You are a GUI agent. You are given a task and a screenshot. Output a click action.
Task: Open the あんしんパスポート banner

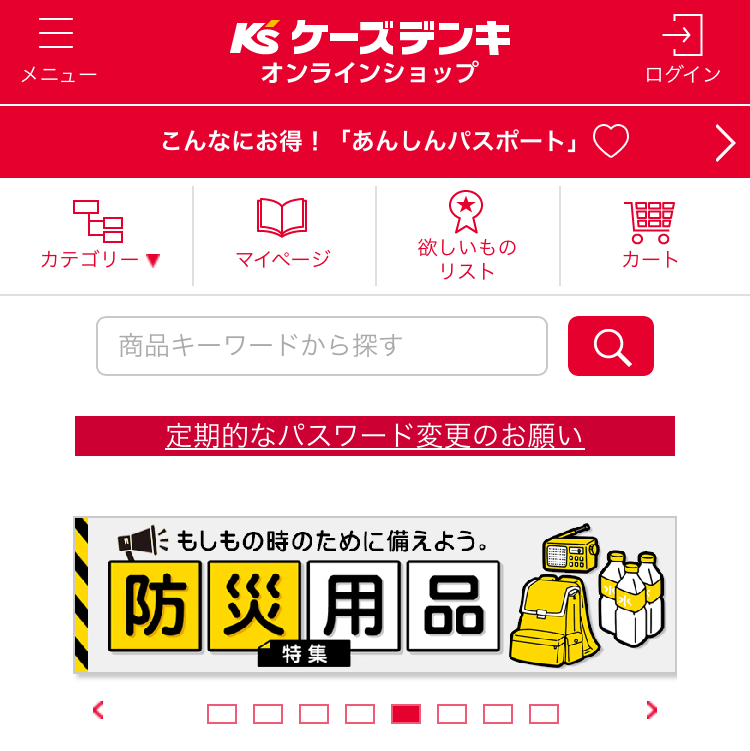click(375, 142)
